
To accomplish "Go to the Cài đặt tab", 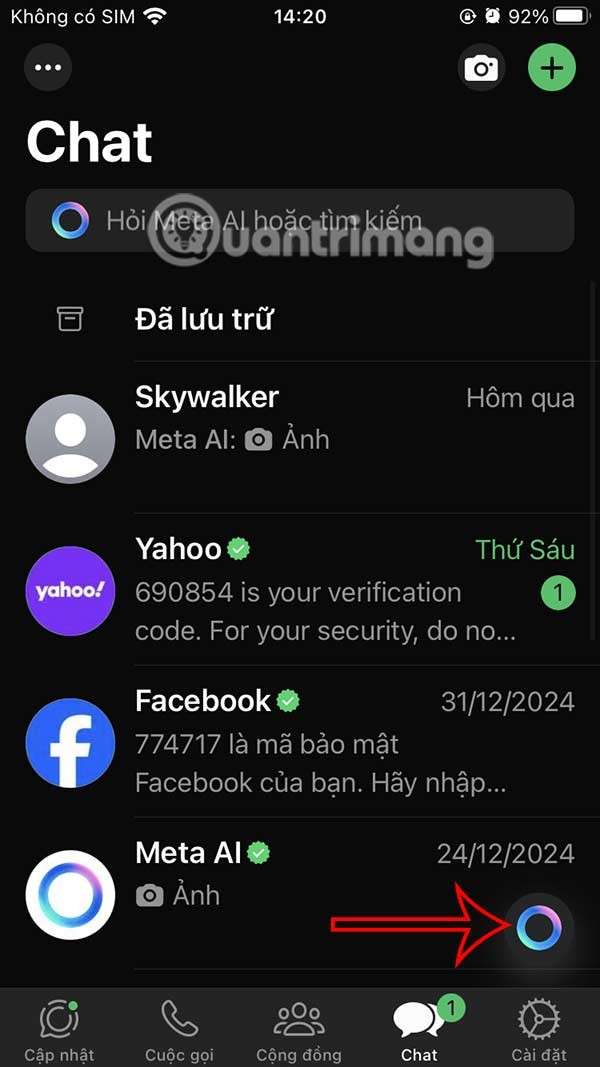I will [539, 1031].
